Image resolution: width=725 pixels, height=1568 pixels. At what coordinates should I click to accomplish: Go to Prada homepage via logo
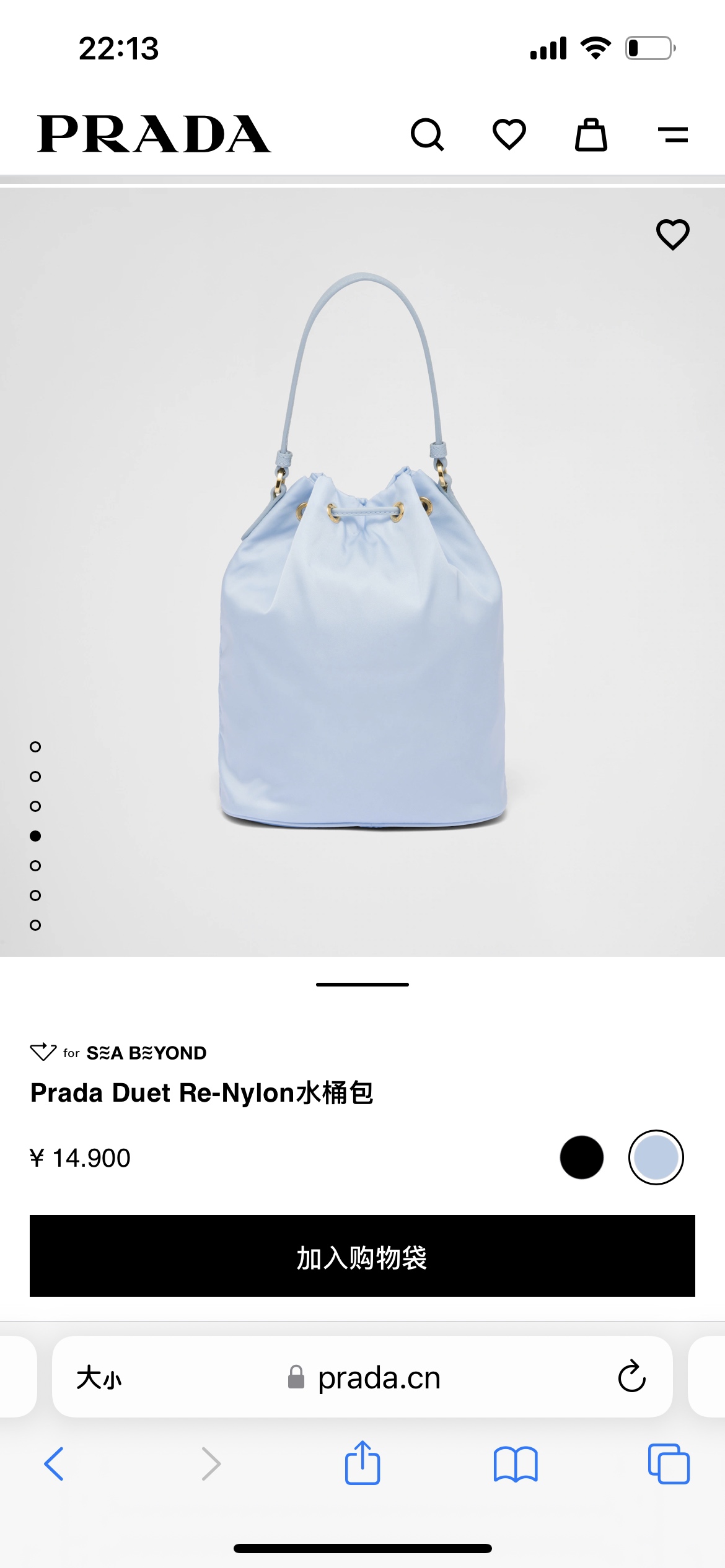pos(154,134)
